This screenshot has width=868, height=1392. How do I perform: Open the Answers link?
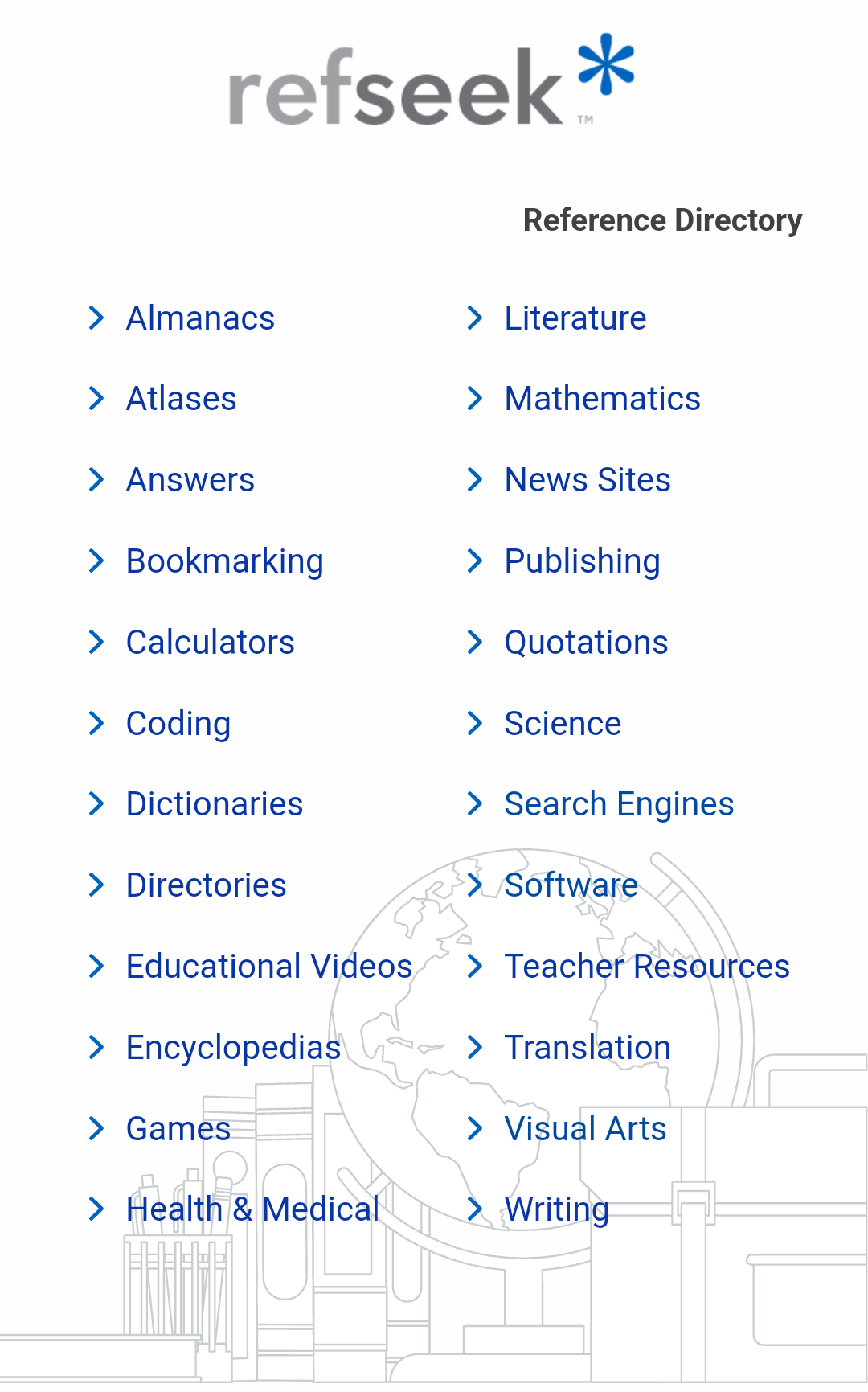pyautogui.click(x=190, y=480)
